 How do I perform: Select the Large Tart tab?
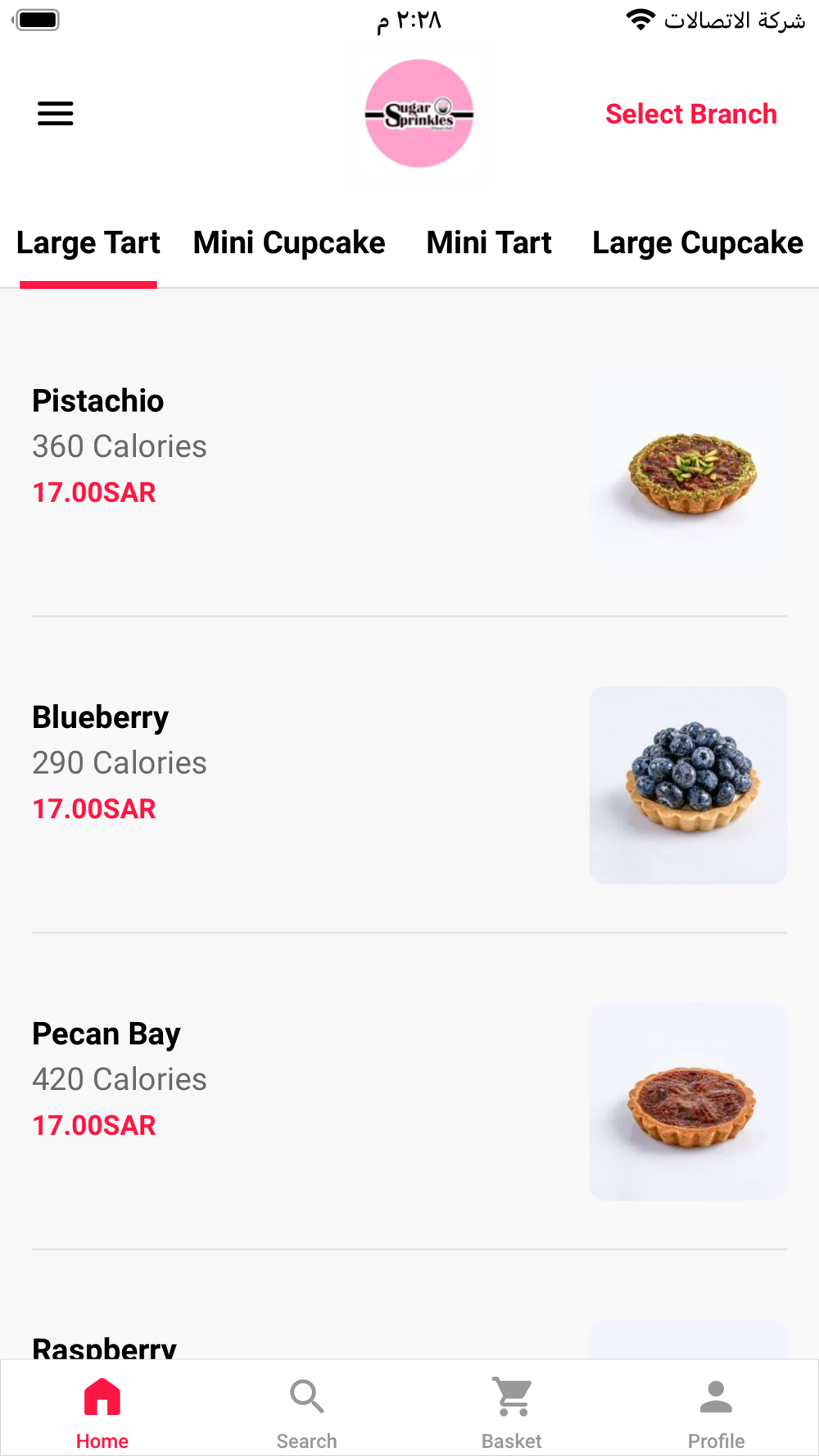tap(88, 243)
